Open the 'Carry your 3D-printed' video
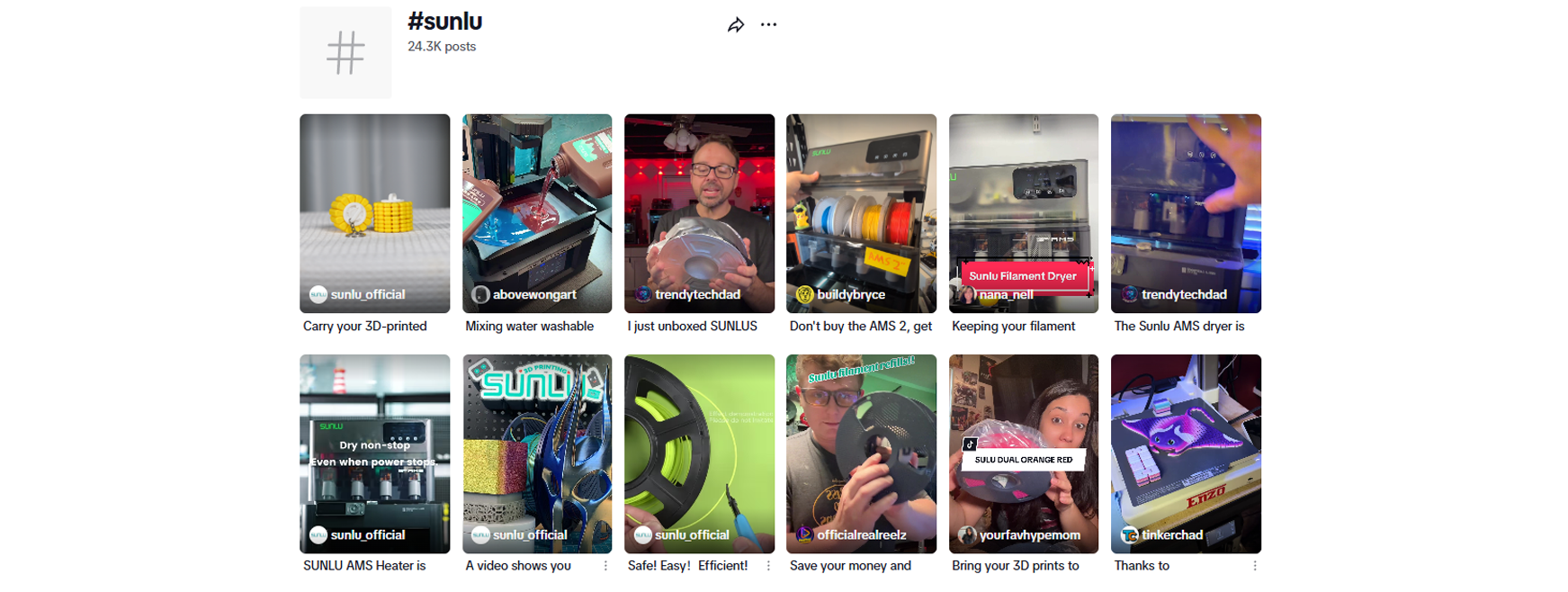This screenshot has height=592, width=1568. (x=374, y=212)
